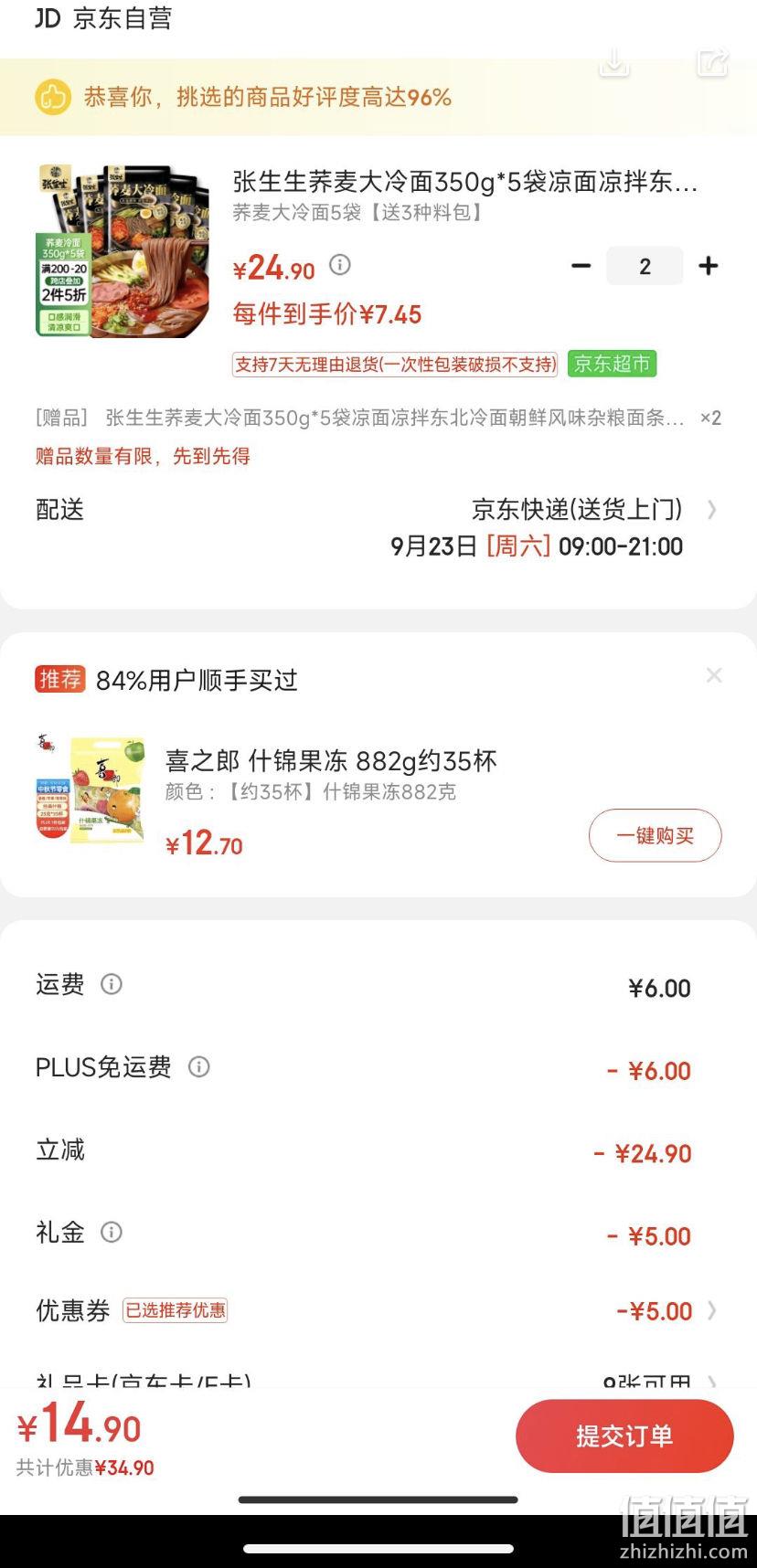This screenshot has height=1568, width=757.
Task: Decrease buckwheat noodle quantity with minus
Action: (x=581, y=266)
